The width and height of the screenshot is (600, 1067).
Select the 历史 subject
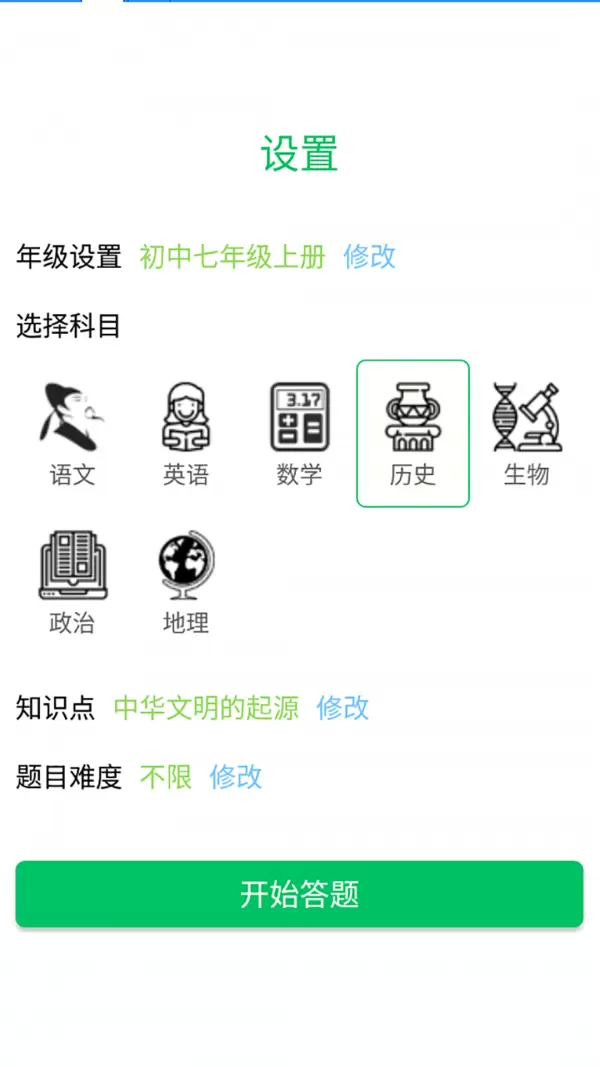pos(413,433)
